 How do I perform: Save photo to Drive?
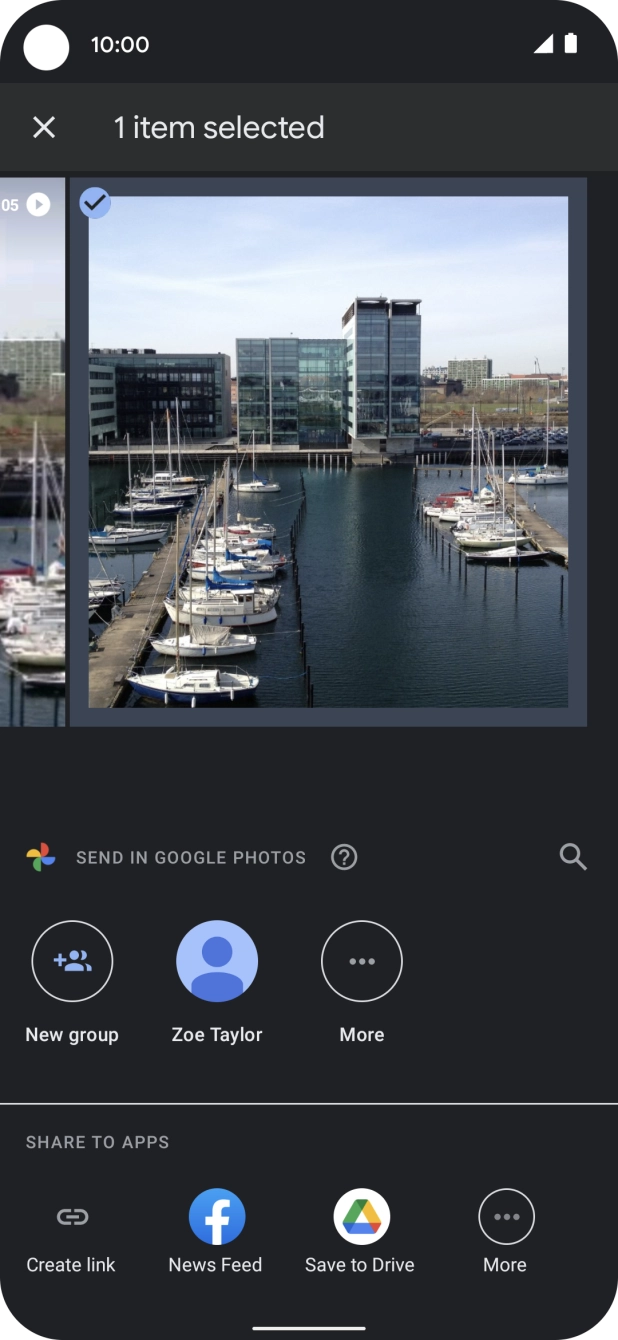(x=361, y=1217)
